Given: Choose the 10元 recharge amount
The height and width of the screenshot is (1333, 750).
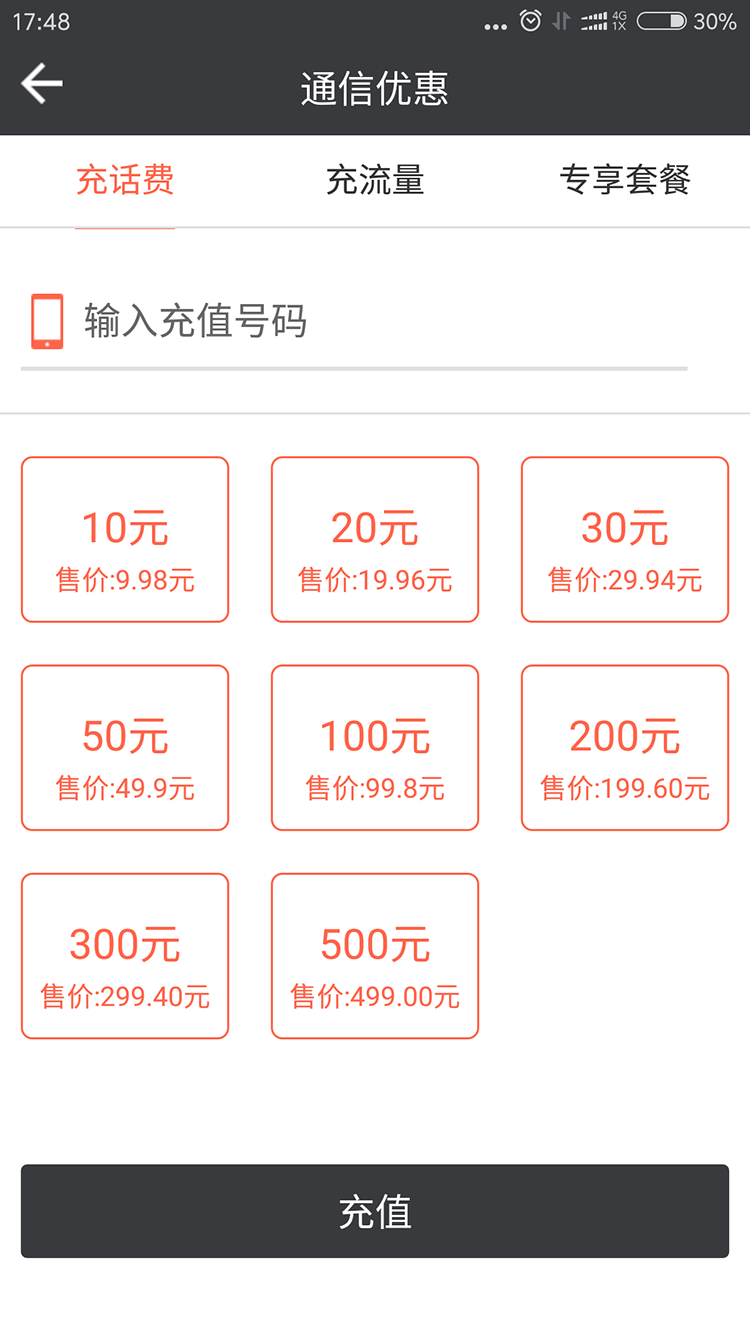Looking at the screenshot, I should point(125,540).
